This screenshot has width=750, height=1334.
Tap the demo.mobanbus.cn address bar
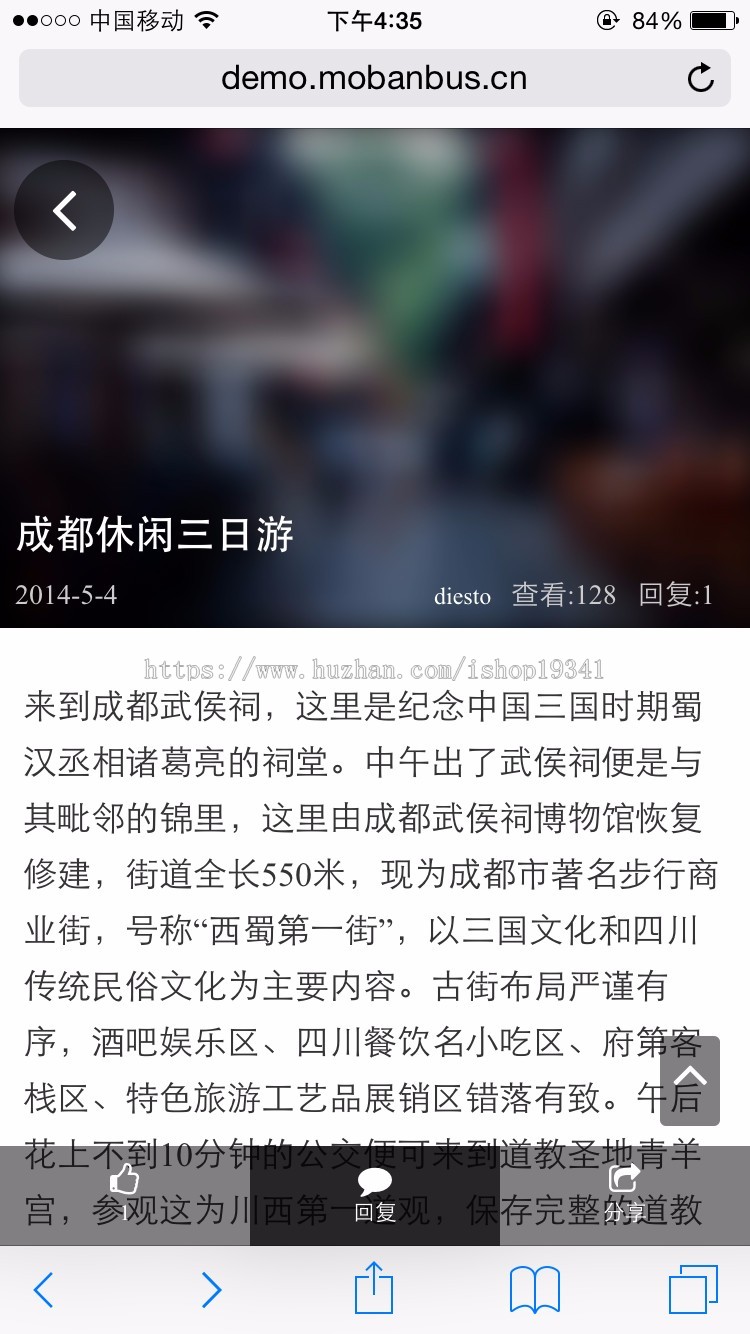tap(373, 78)
